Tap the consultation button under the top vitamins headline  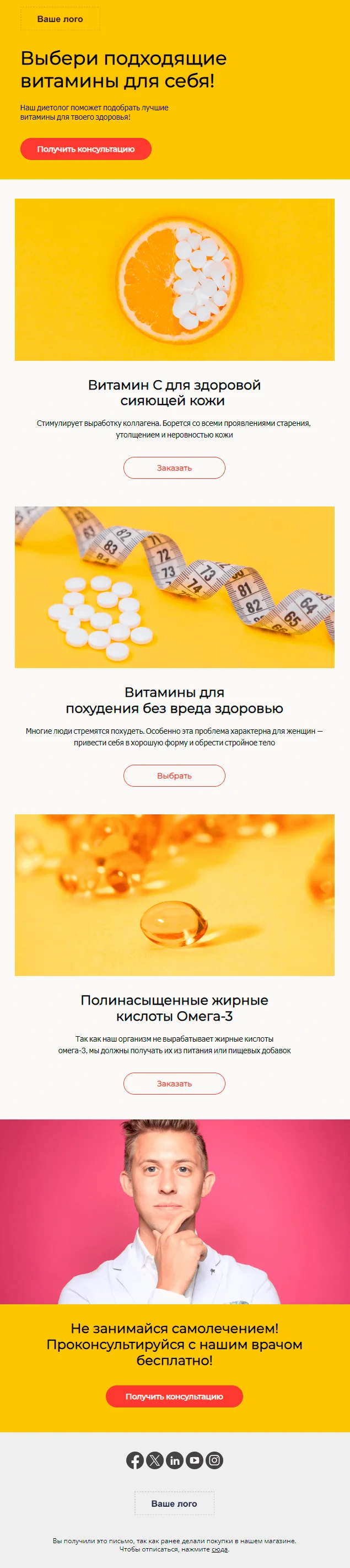pyautogui.click(x=85, y=149)
